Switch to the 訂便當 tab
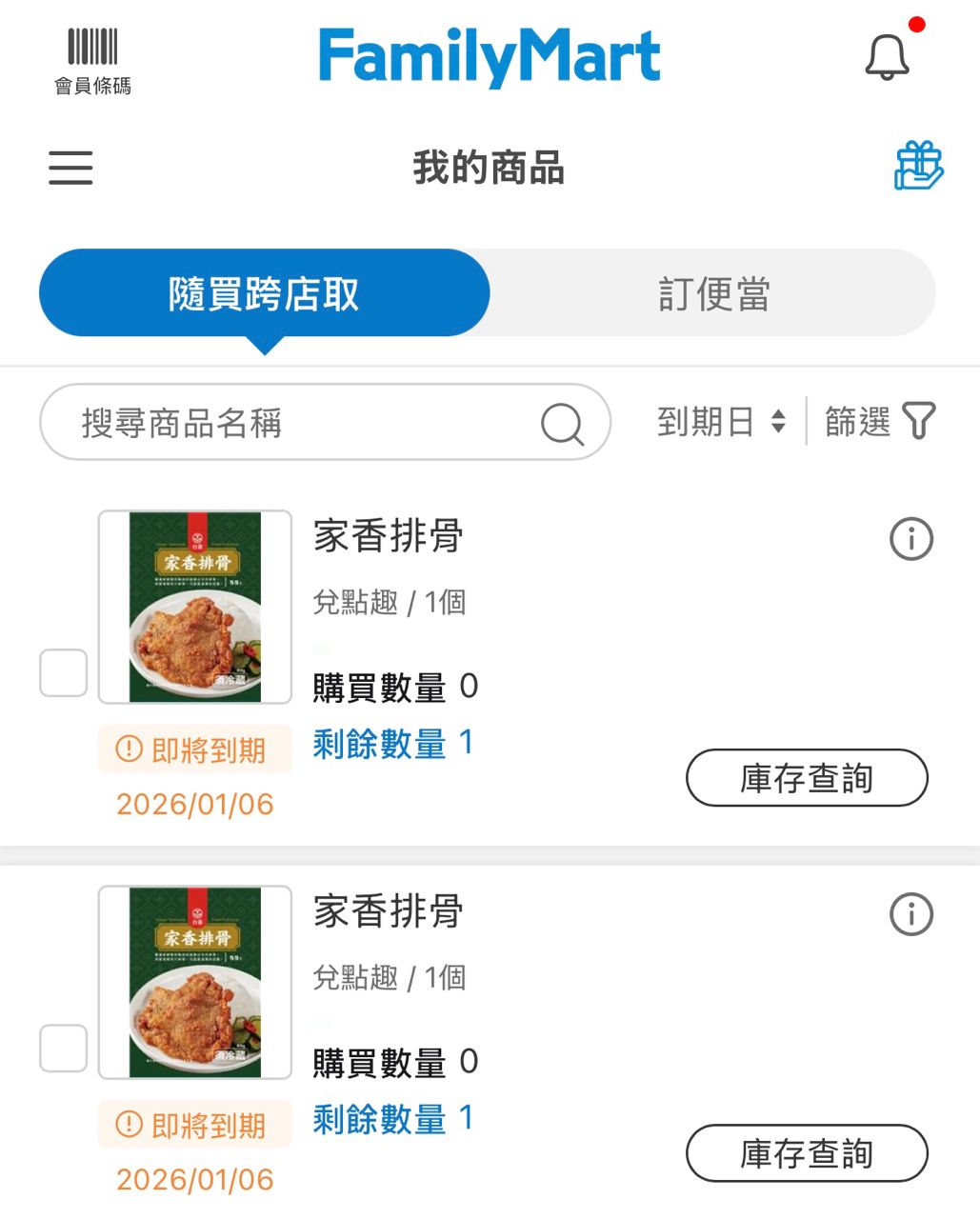 [x=714, y=293]
